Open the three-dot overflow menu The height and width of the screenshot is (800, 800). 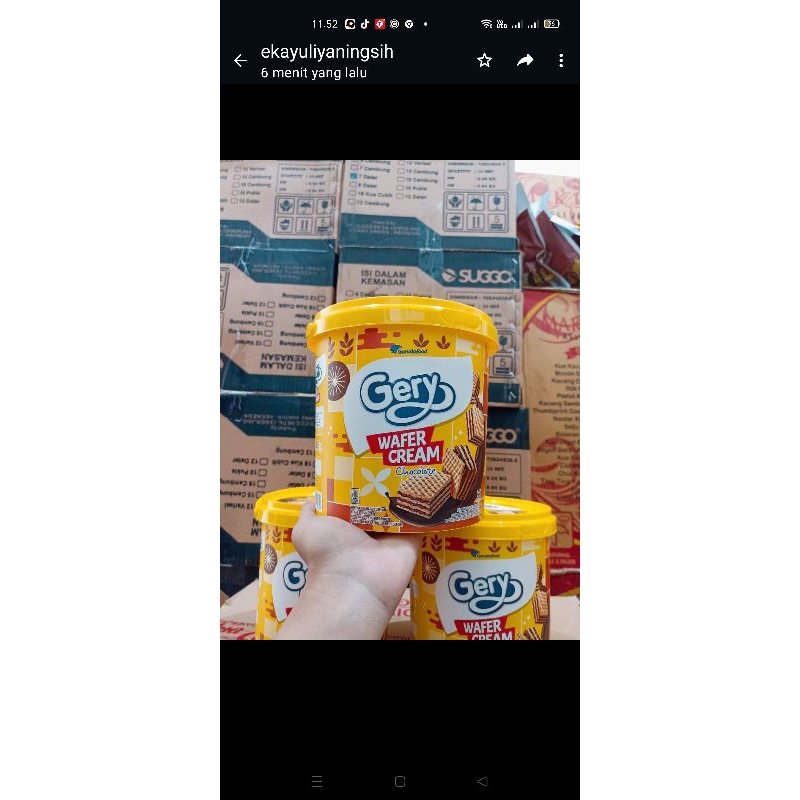pos(561,61)
